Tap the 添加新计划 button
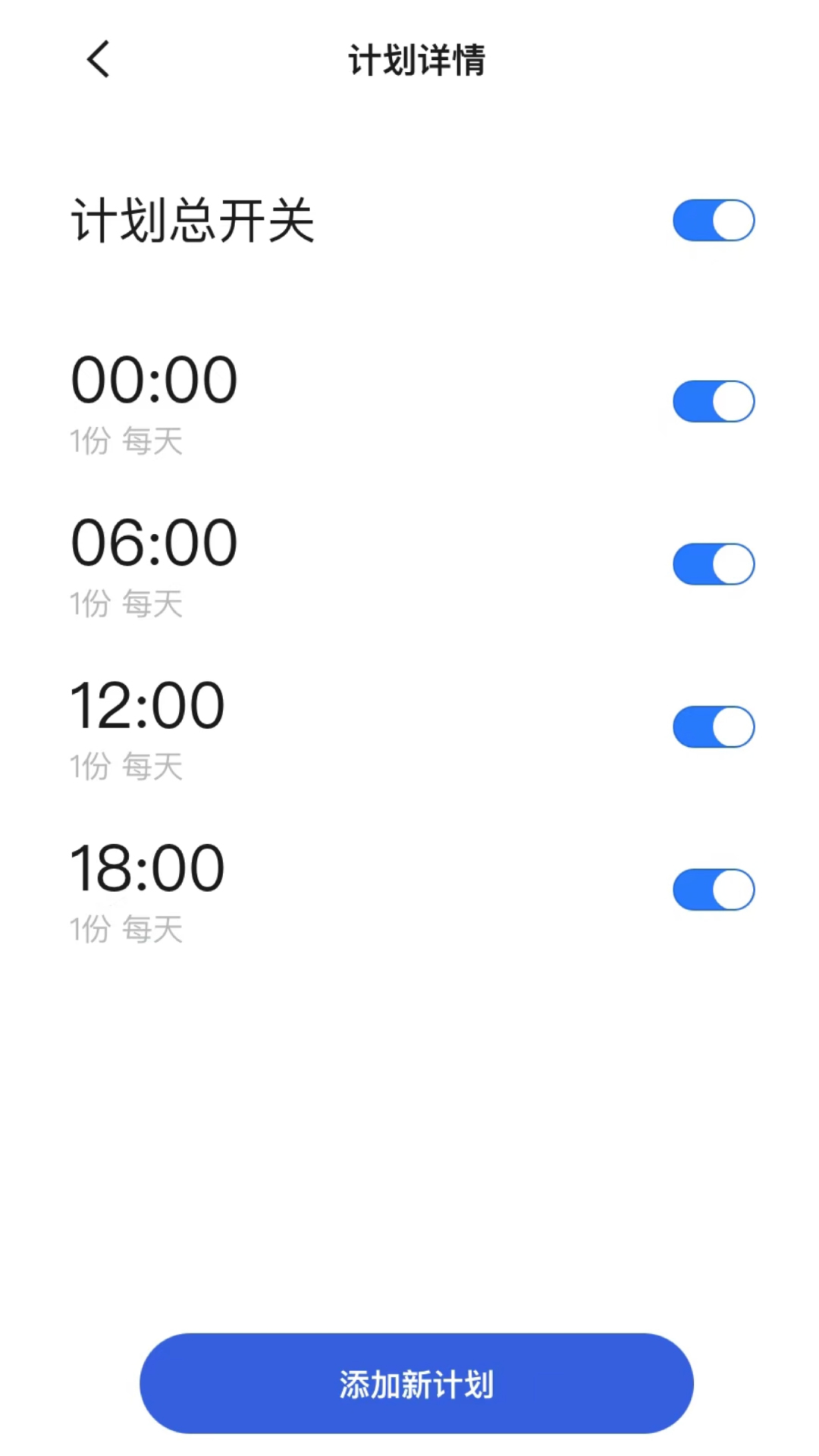Viewport: 819px width, 1456px height. click(416, 1384)
